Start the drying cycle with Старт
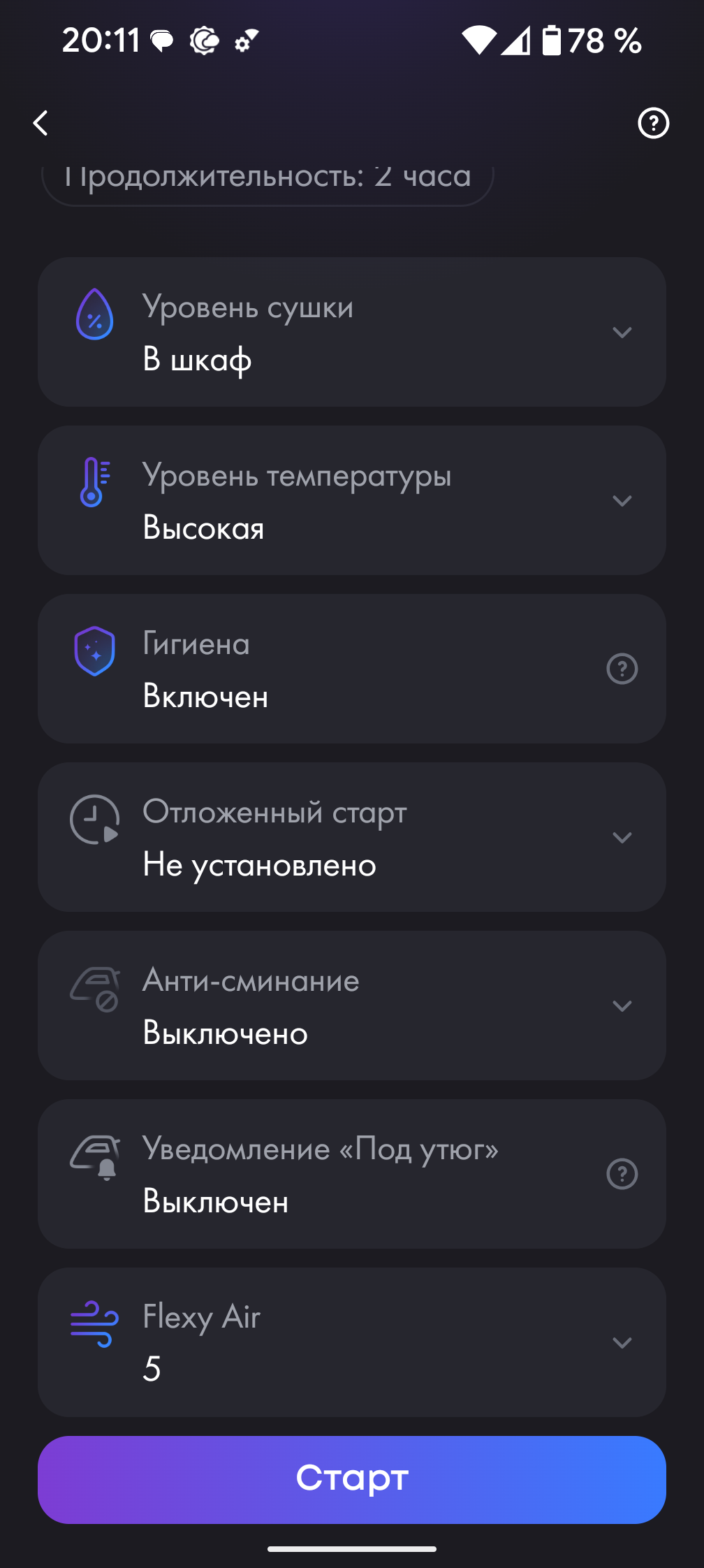The height and width of the screenshot is (1568, 704). [x=352, y=1479]
